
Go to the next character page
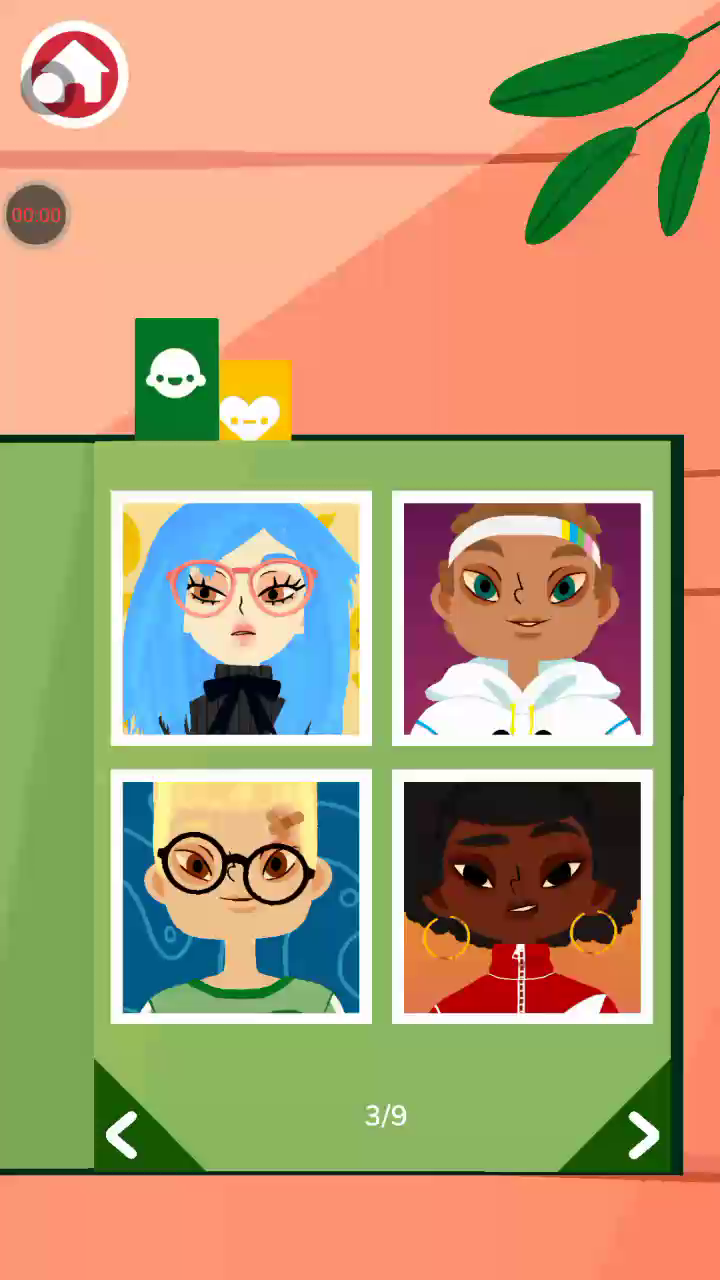(x=642, y=1134)
